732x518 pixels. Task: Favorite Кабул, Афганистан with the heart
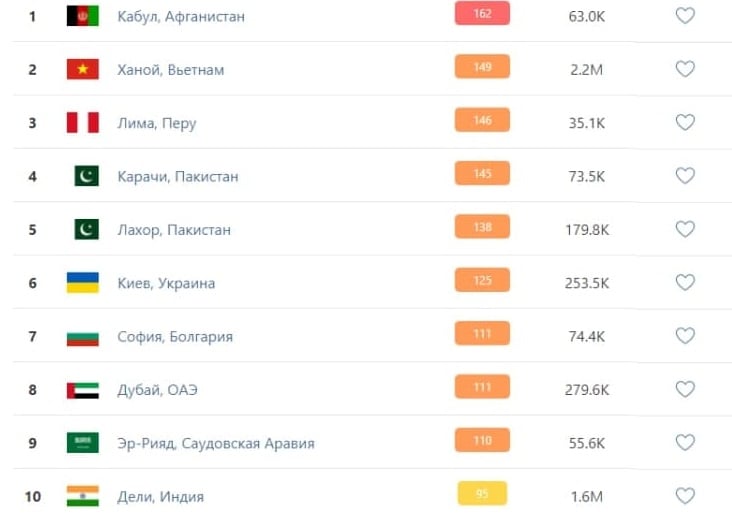685,16
